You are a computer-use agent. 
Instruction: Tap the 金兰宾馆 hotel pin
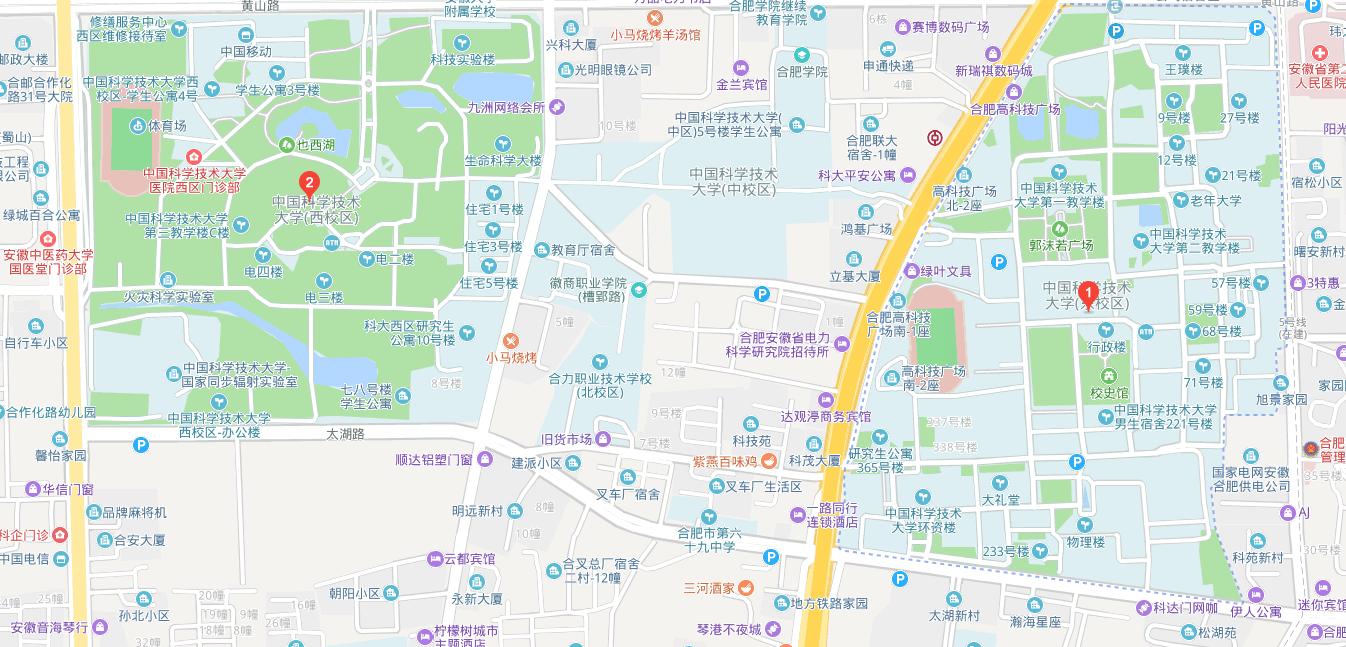coord(741,66)
